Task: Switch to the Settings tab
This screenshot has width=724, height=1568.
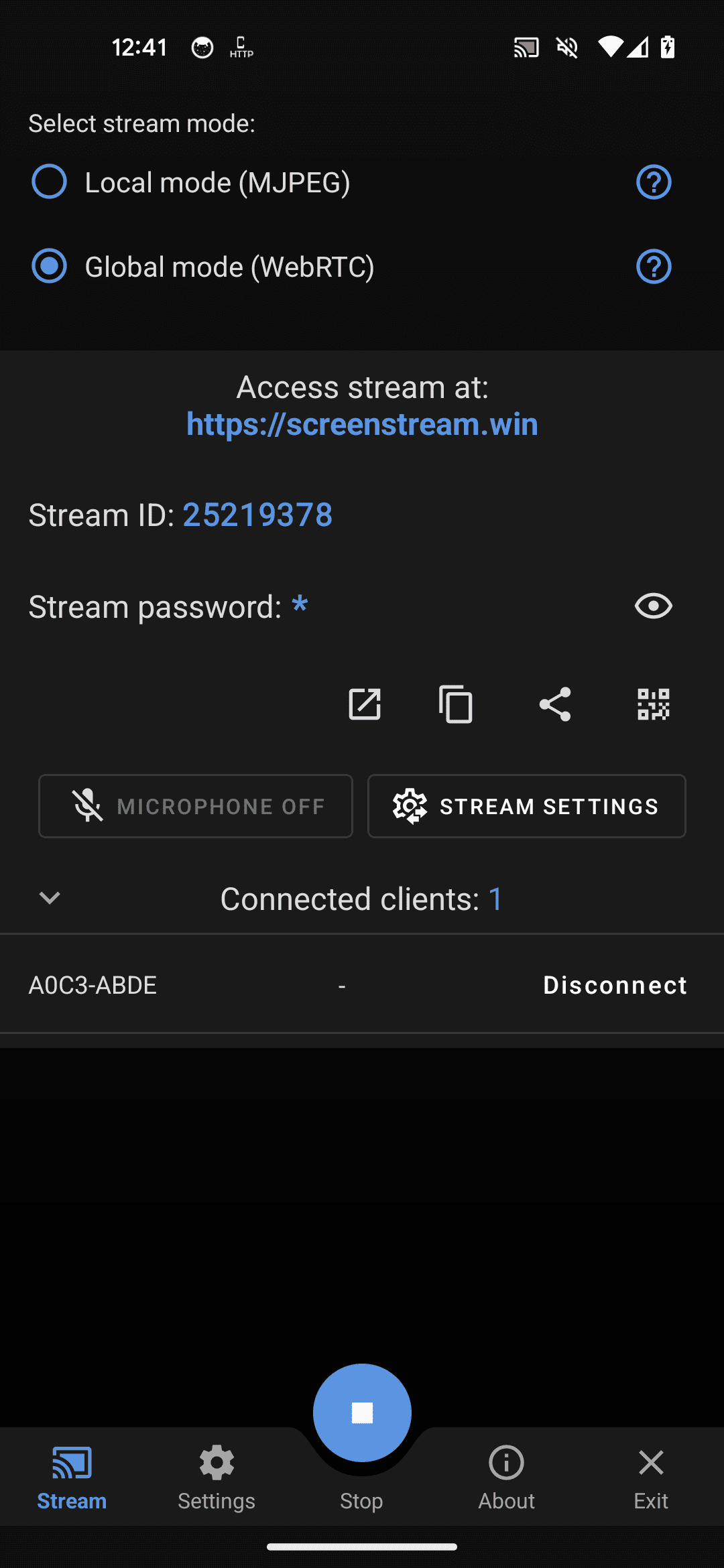Action: click(x=217, y=1477)
